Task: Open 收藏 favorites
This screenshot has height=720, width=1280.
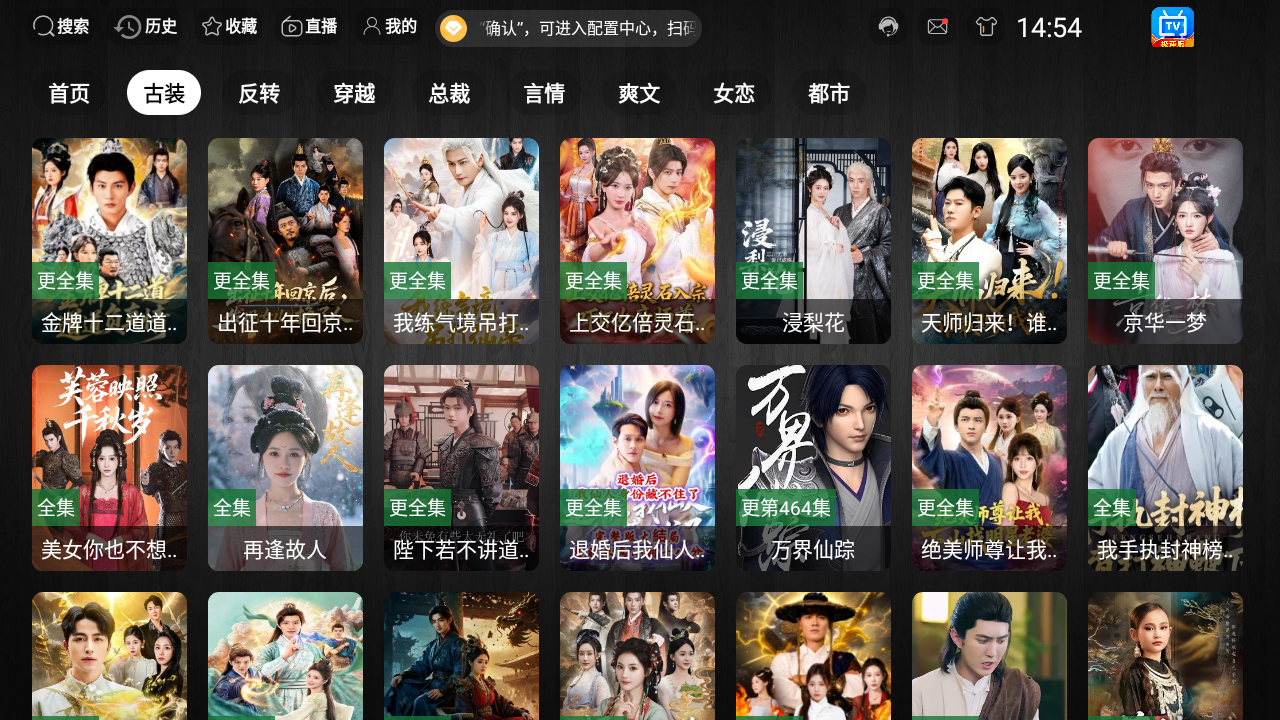Action: 229,27
